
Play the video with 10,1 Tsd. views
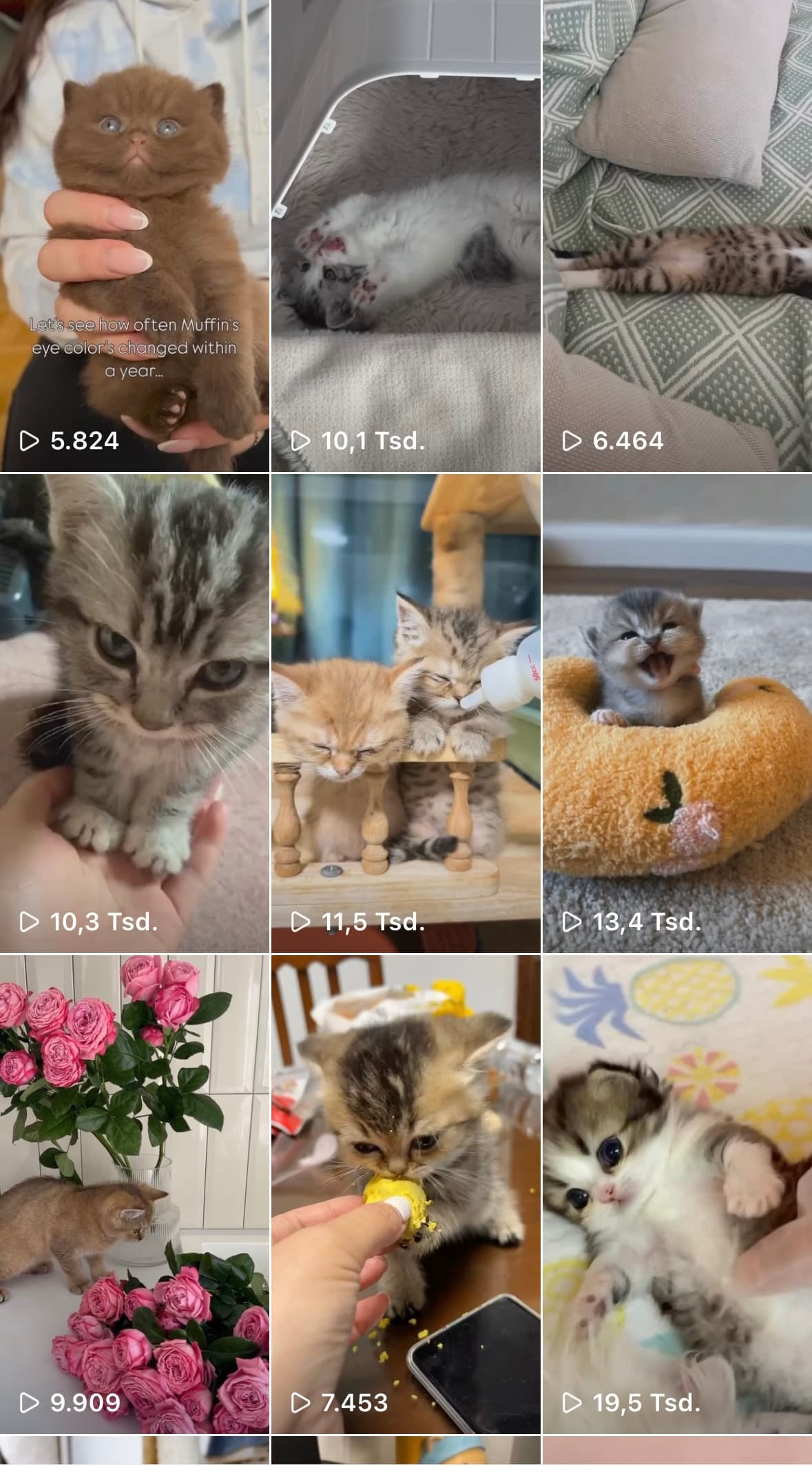tap(406, 236)
